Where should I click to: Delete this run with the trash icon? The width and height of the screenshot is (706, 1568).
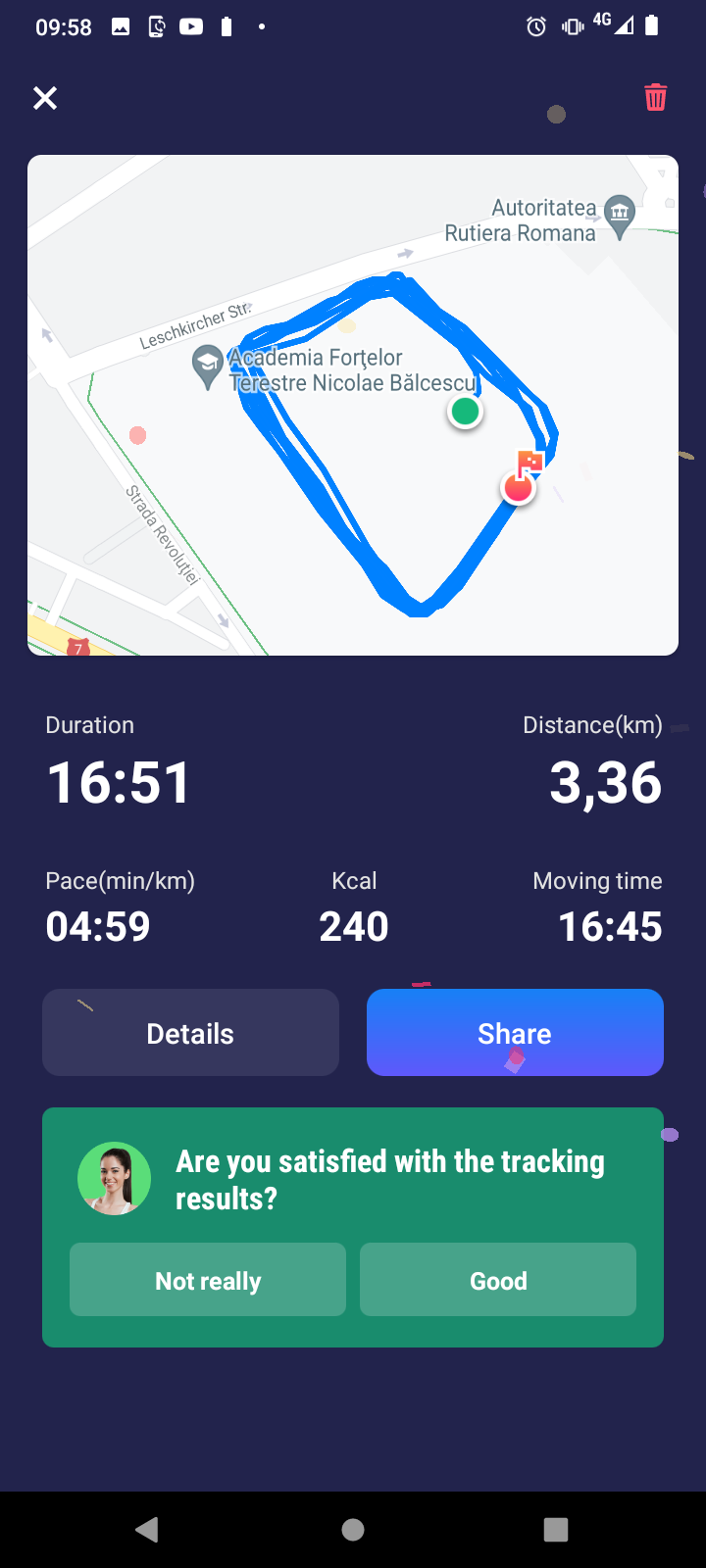[x=655, y=98]
